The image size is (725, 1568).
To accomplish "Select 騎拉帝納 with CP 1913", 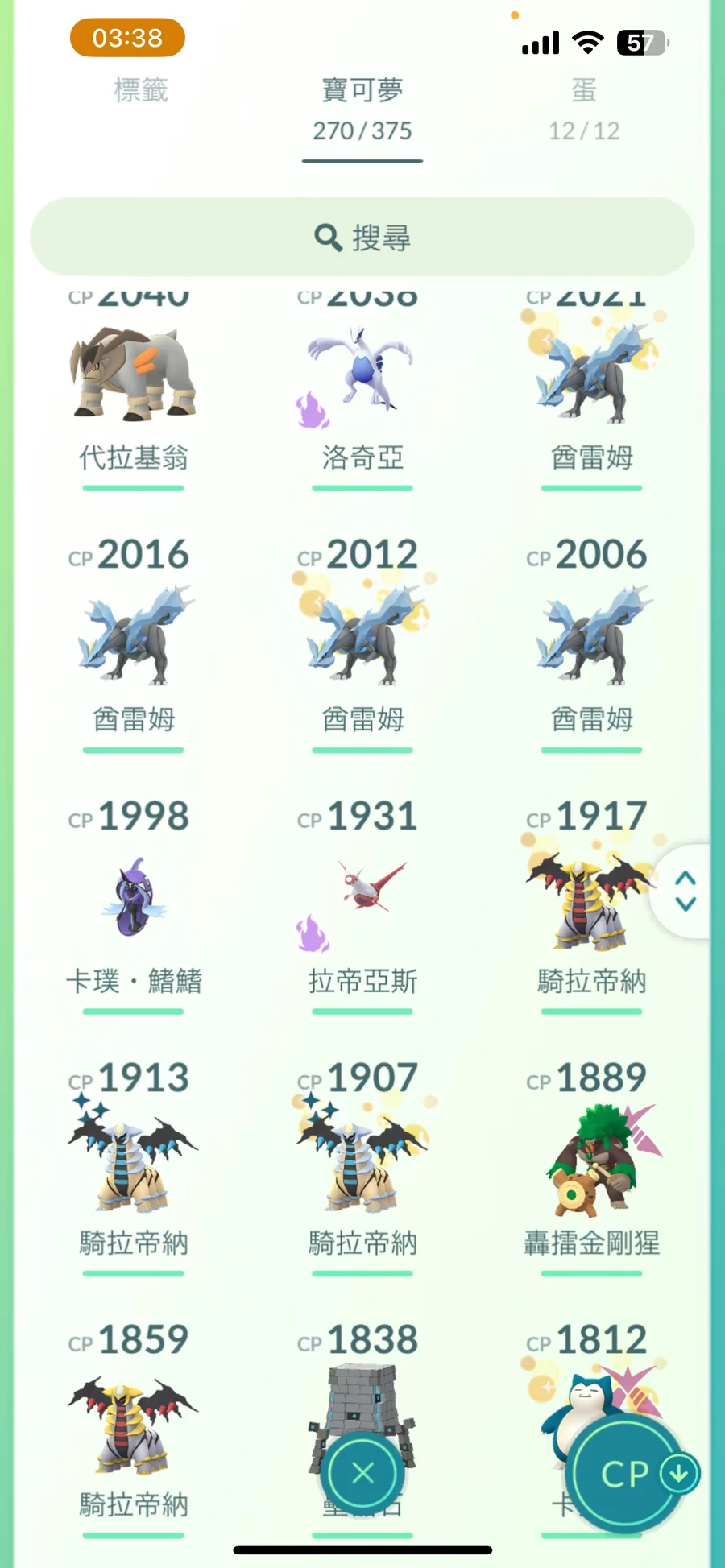I will click(133, 1160).
